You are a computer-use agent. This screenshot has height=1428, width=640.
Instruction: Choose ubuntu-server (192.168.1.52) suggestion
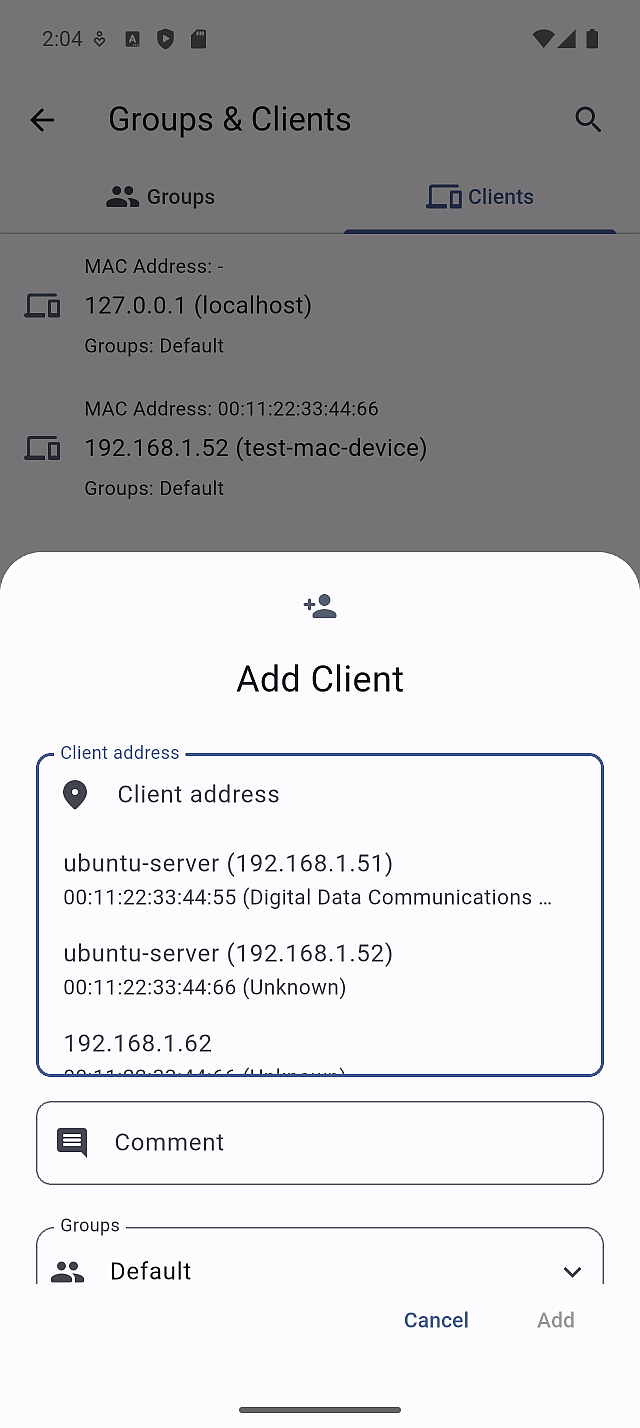[310, 969]
